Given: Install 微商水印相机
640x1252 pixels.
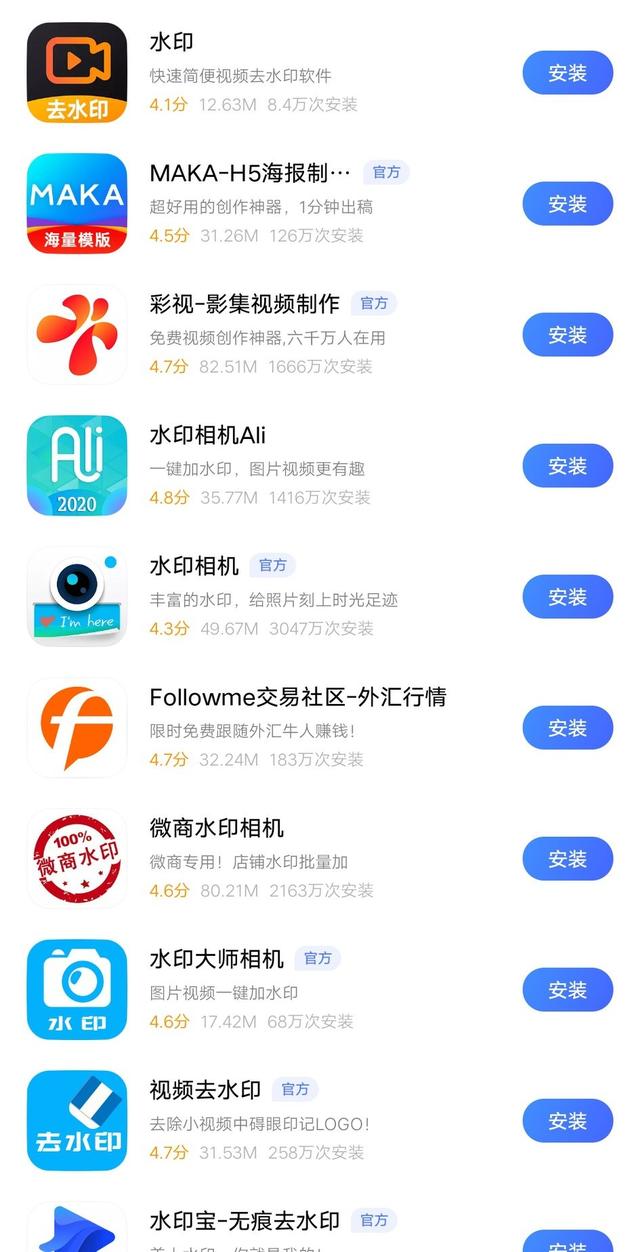Looking at the screenshot, I should (567, 859).
